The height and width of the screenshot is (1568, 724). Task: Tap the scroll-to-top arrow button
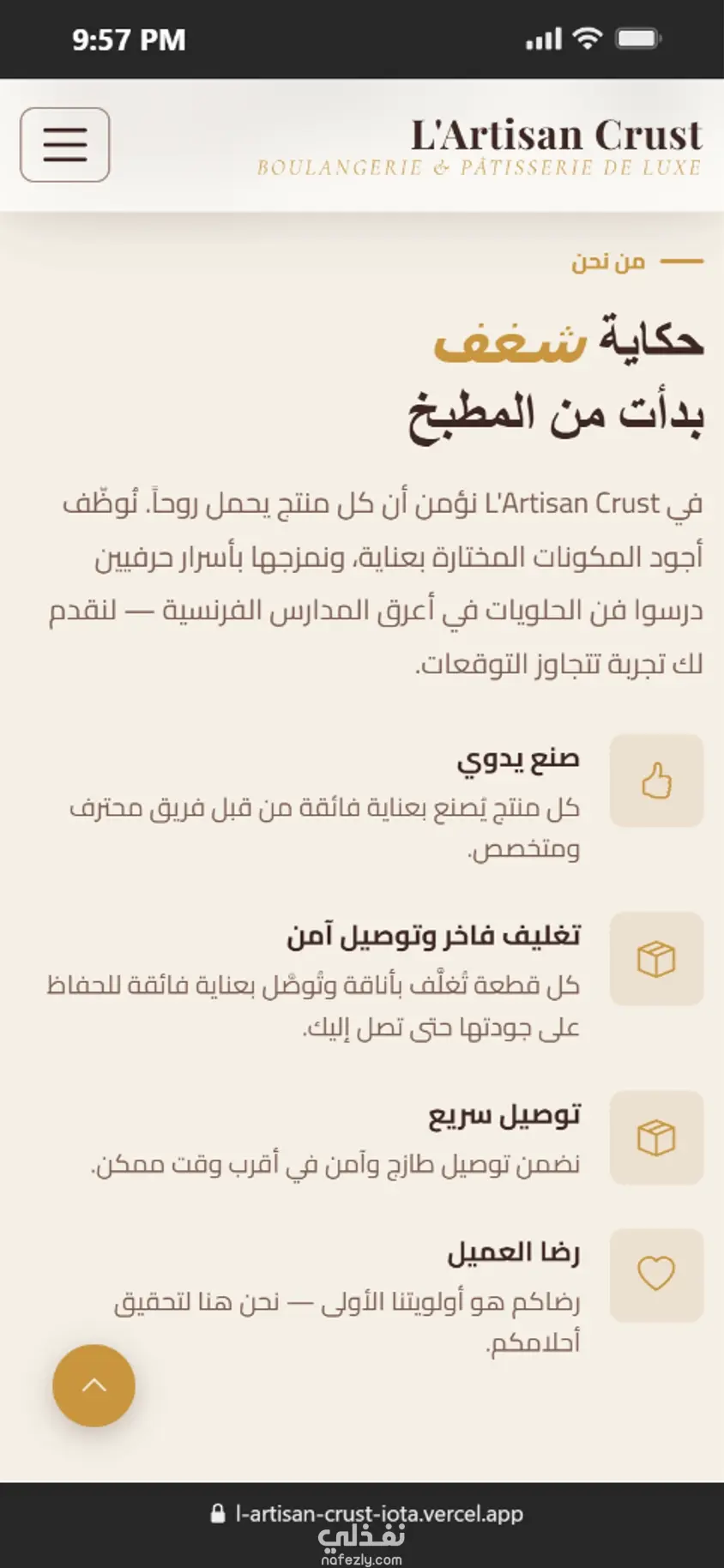coord(94,1385)
